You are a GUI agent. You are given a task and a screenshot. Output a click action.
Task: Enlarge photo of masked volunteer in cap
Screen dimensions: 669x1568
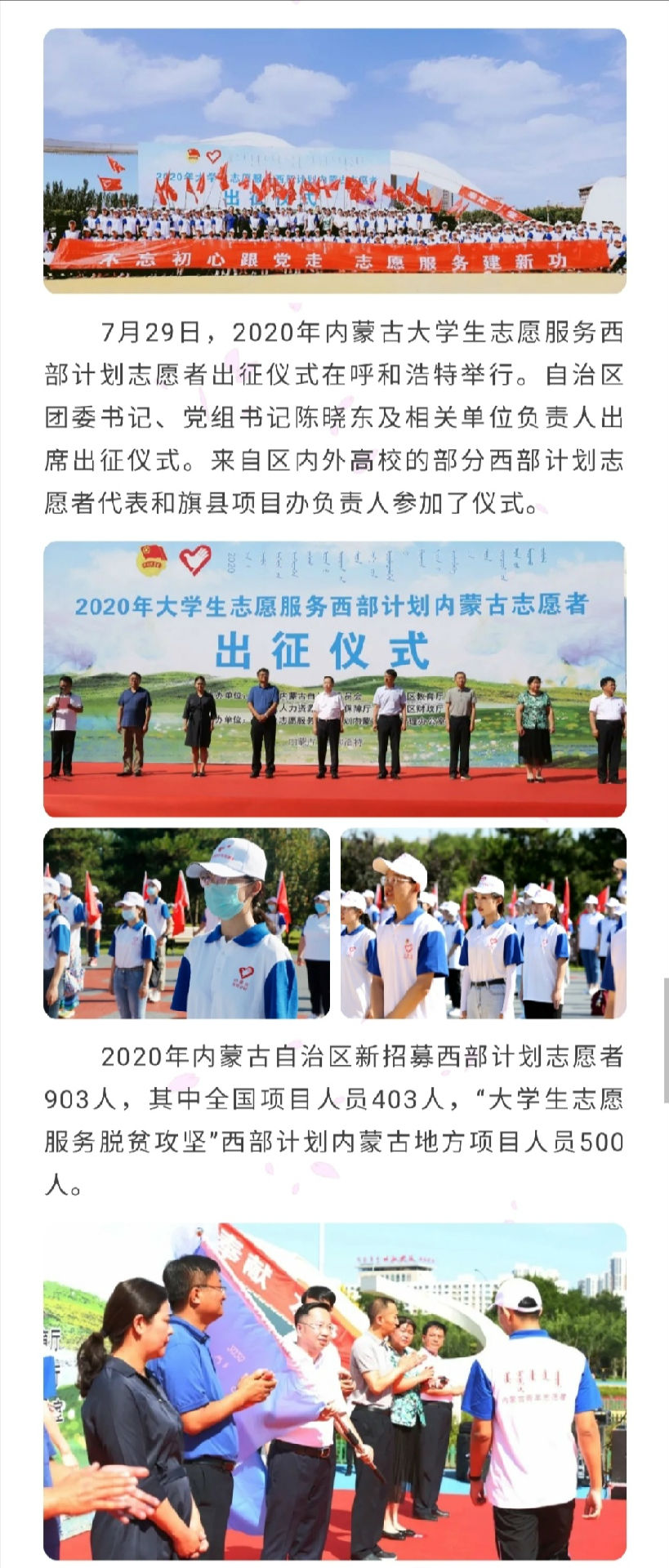click(186, 923)
